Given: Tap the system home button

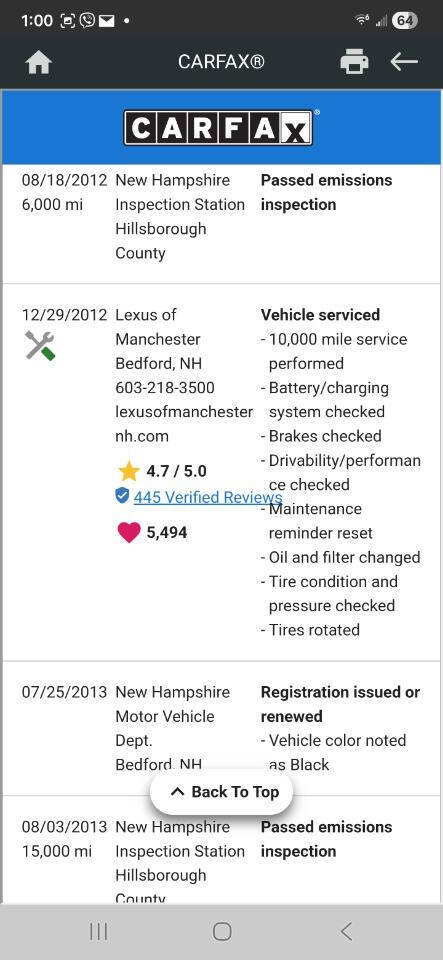Looking at the screenshot, I should click(x=222, y=932).
